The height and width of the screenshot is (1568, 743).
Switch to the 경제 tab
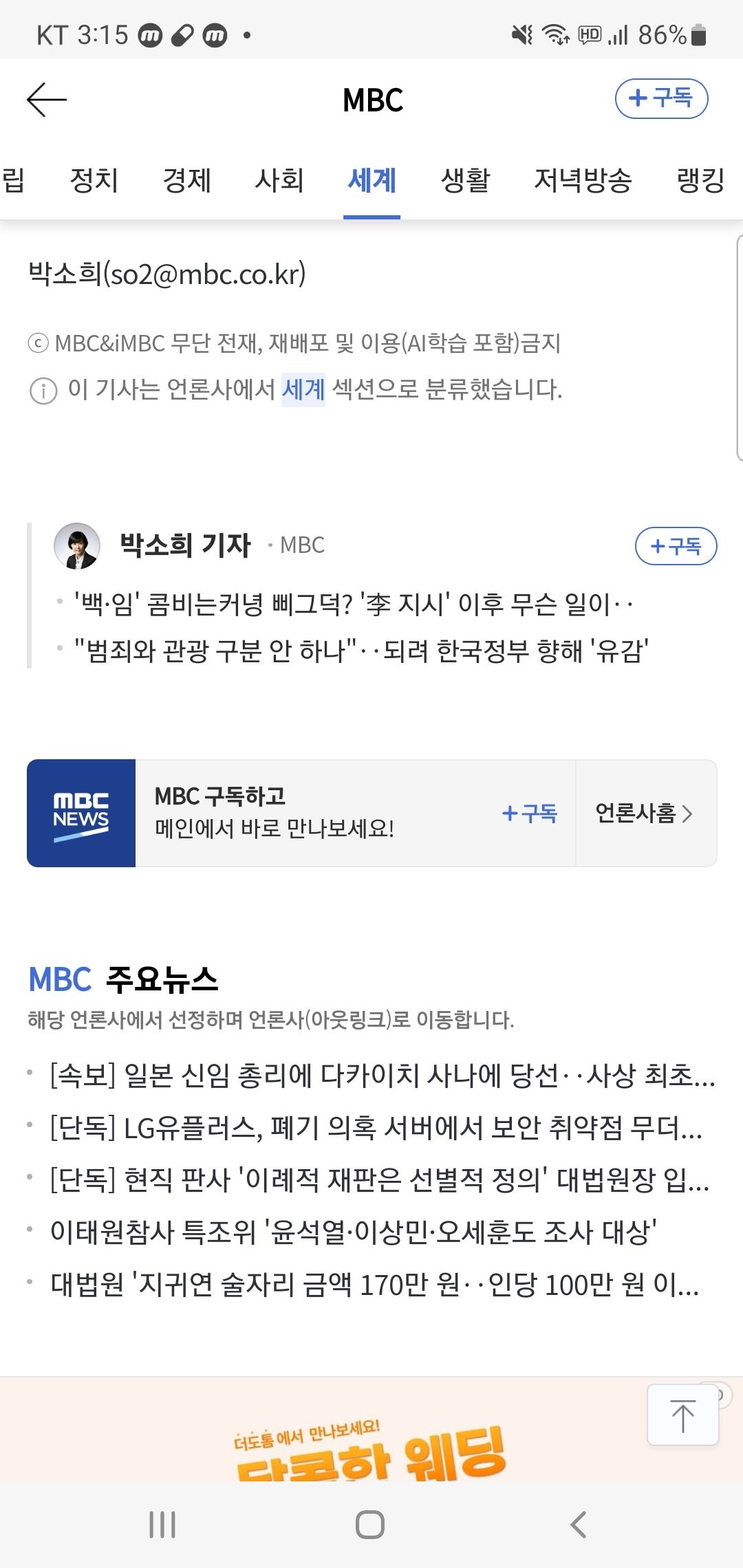click(x=186, y=180)
